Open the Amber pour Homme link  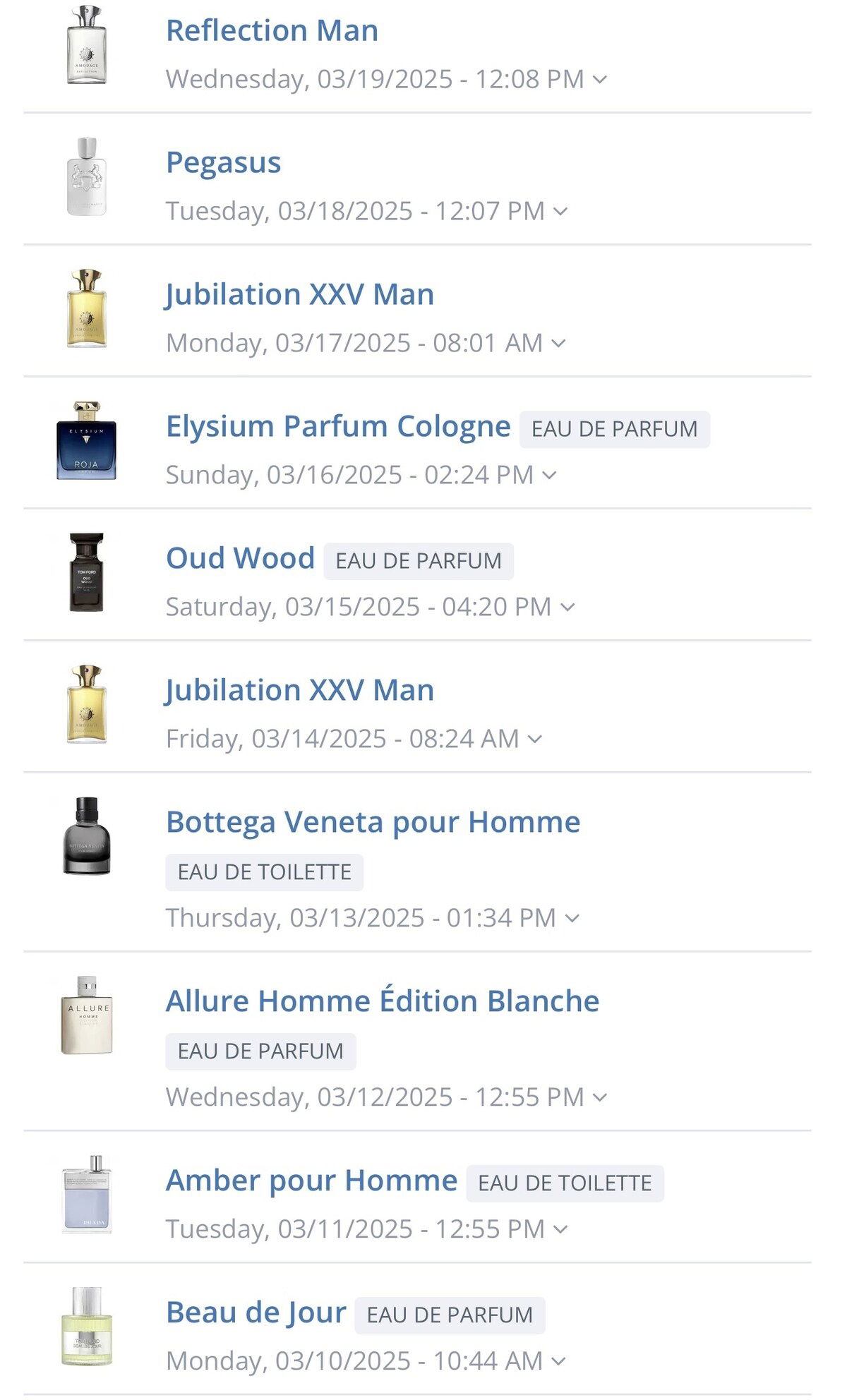pyautogui.click(x=311, y=1181)
